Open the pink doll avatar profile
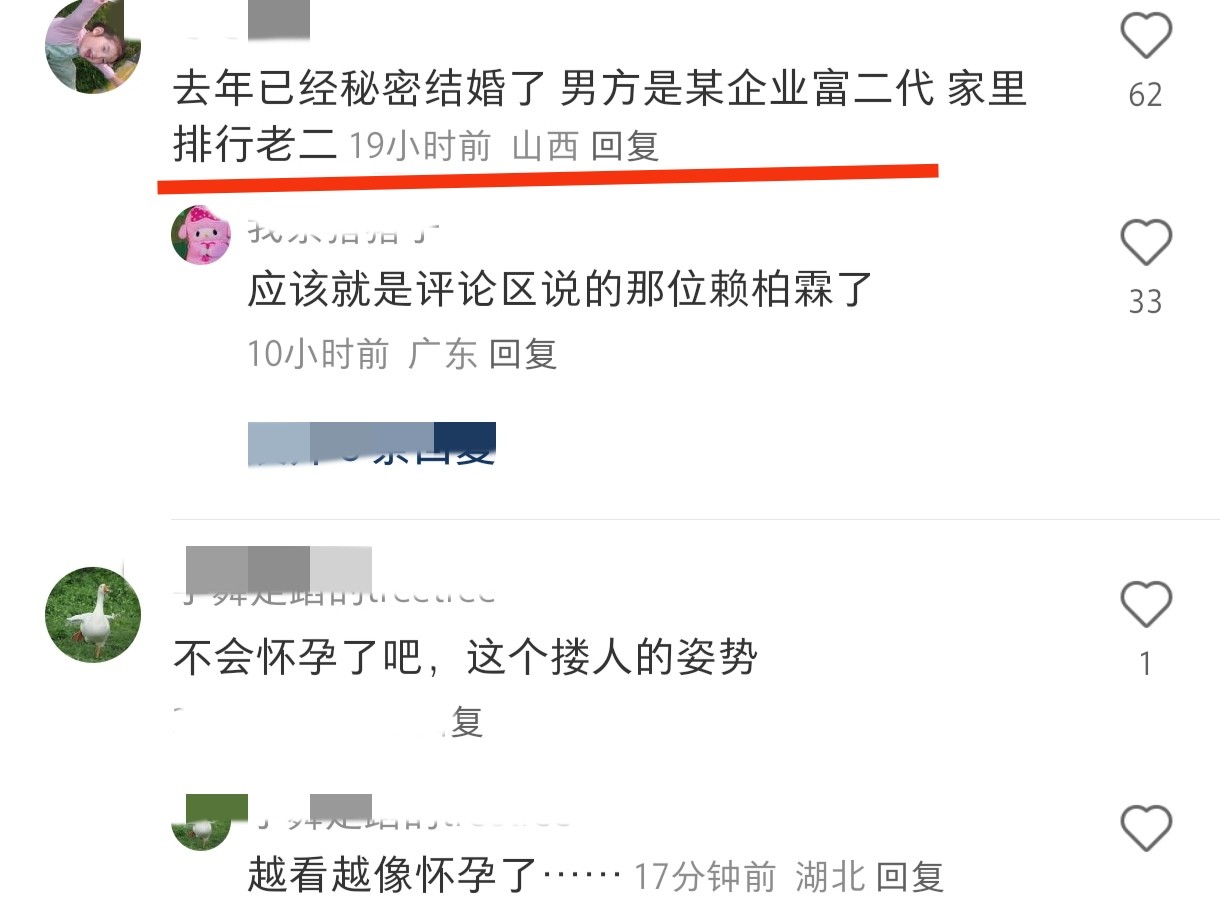1220x918 pixels. [x=201, y=236]
